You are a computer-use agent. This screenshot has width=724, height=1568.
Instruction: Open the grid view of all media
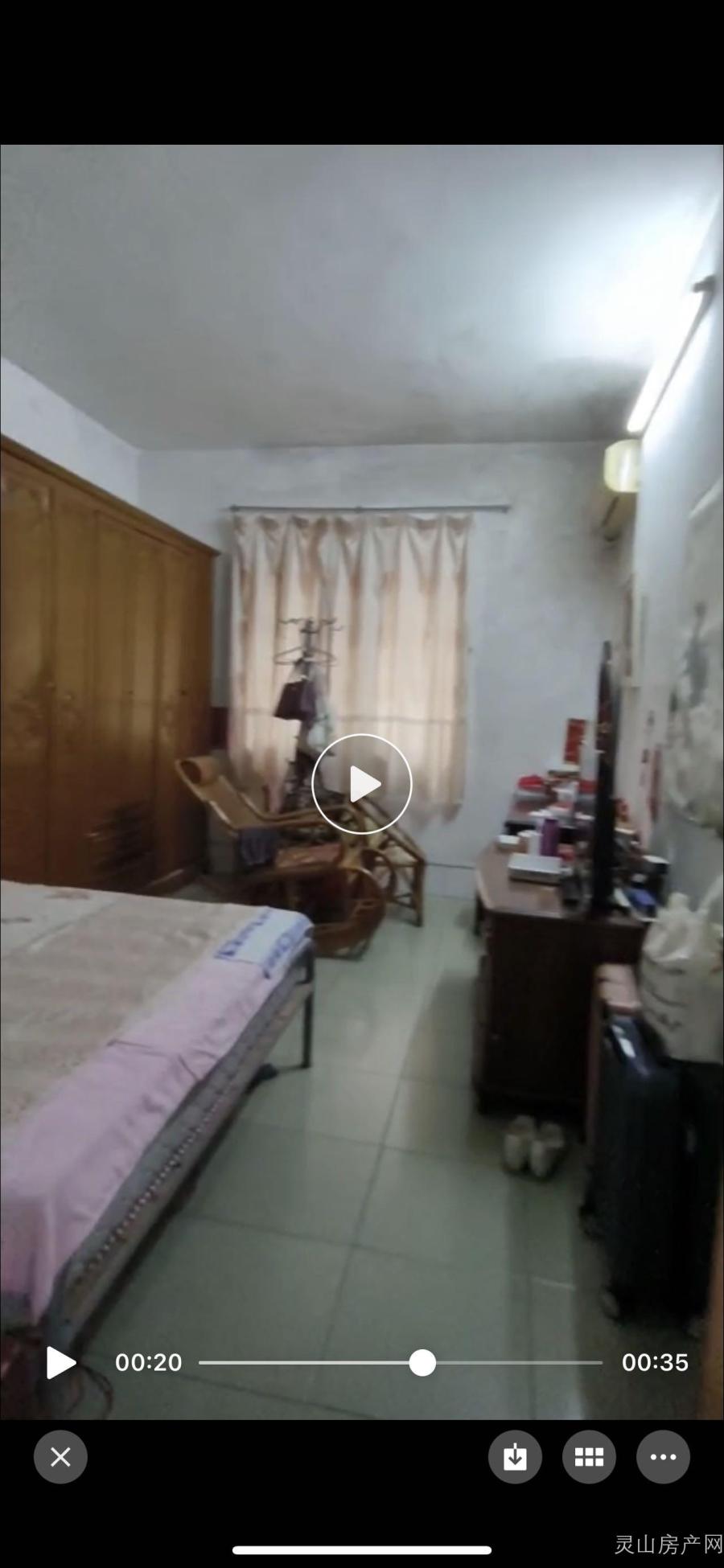[589, 1456]
